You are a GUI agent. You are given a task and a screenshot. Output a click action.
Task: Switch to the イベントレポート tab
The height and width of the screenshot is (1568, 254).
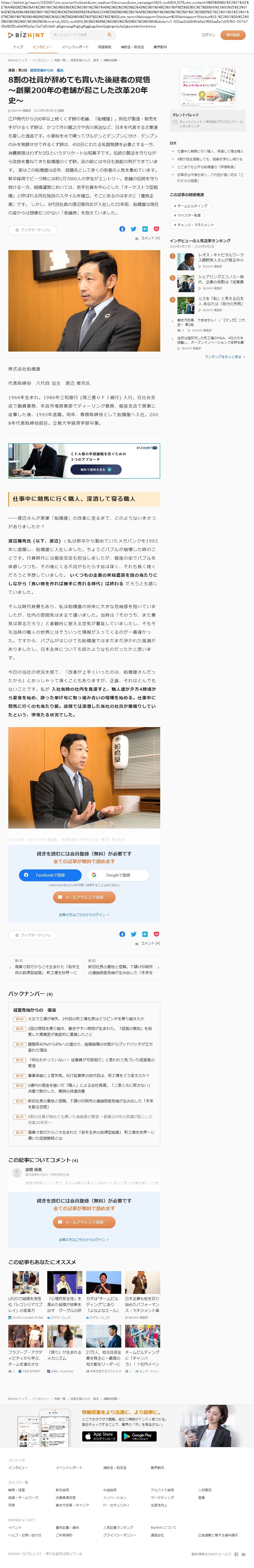pos(75,47)
